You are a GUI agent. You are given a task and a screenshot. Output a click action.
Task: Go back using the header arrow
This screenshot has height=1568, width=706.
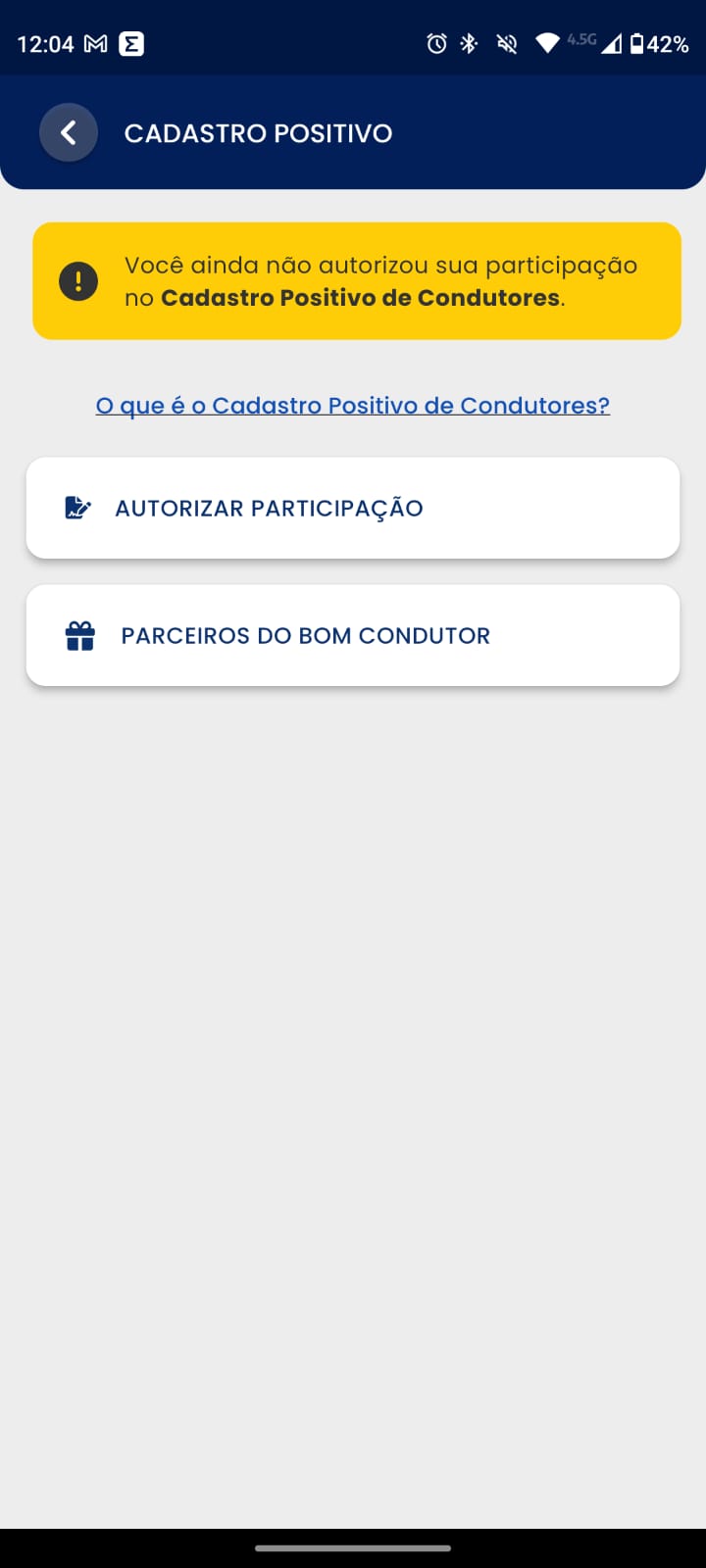pyautogui.click(x=69, y=132)
